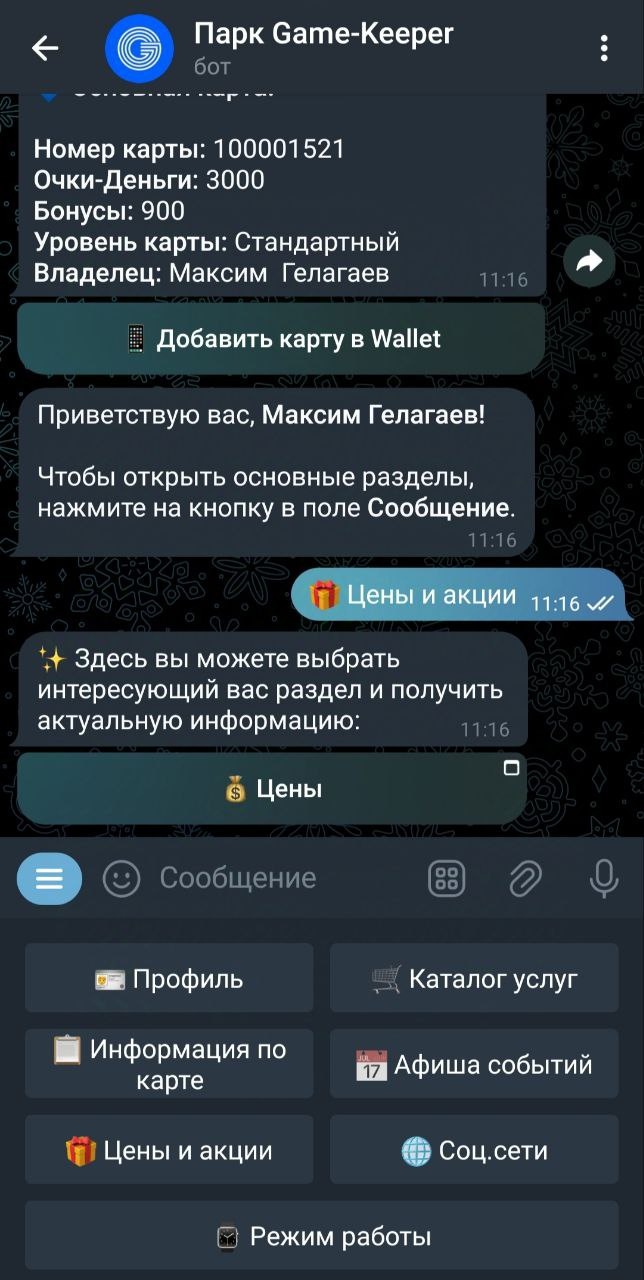View Афиша событий

pos(474,1064)
